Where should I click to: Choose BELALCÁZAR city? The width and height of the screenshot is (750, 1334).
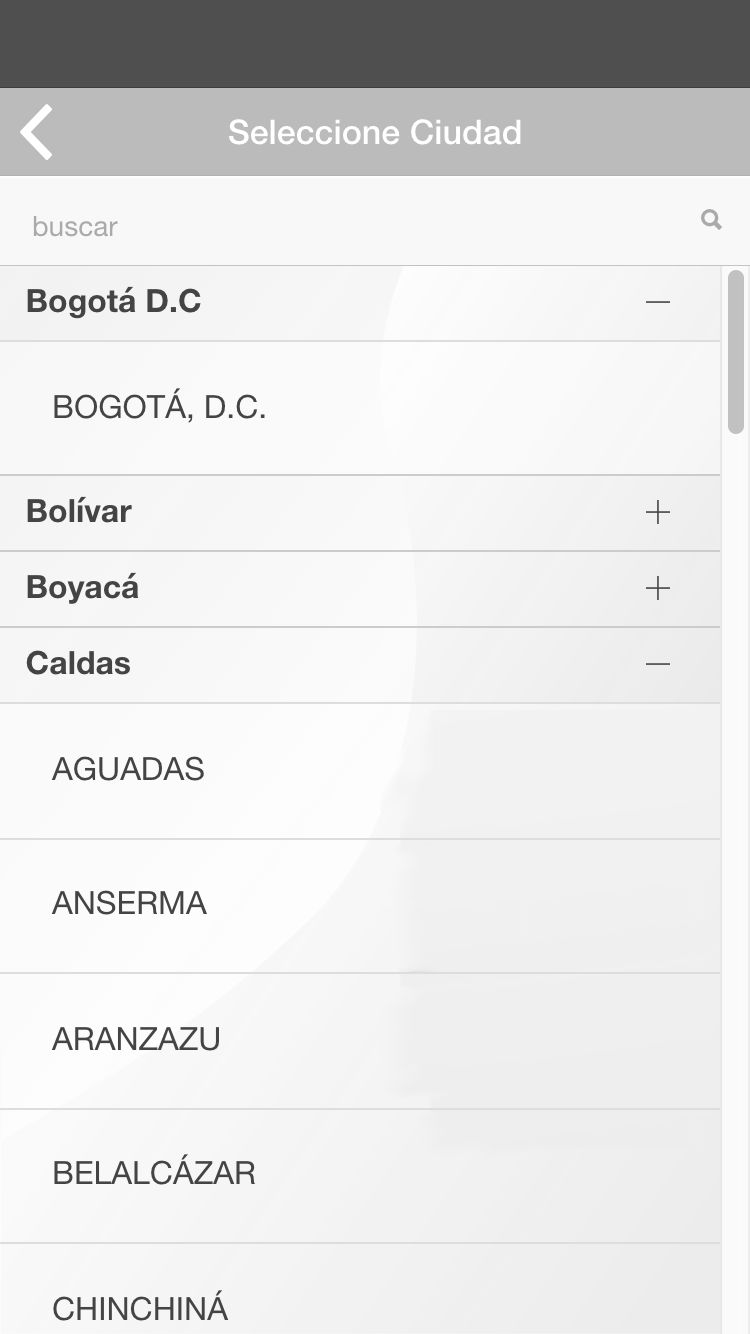[x=154, y=1174]
